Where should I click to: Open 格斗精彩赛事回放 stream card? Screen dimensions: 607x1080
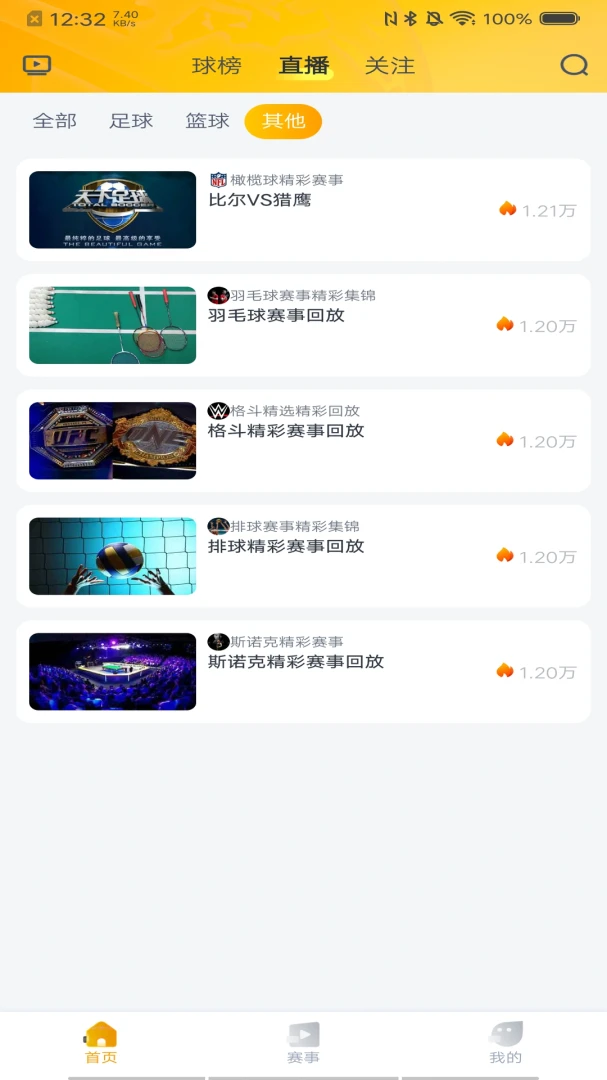click(303, 441)
